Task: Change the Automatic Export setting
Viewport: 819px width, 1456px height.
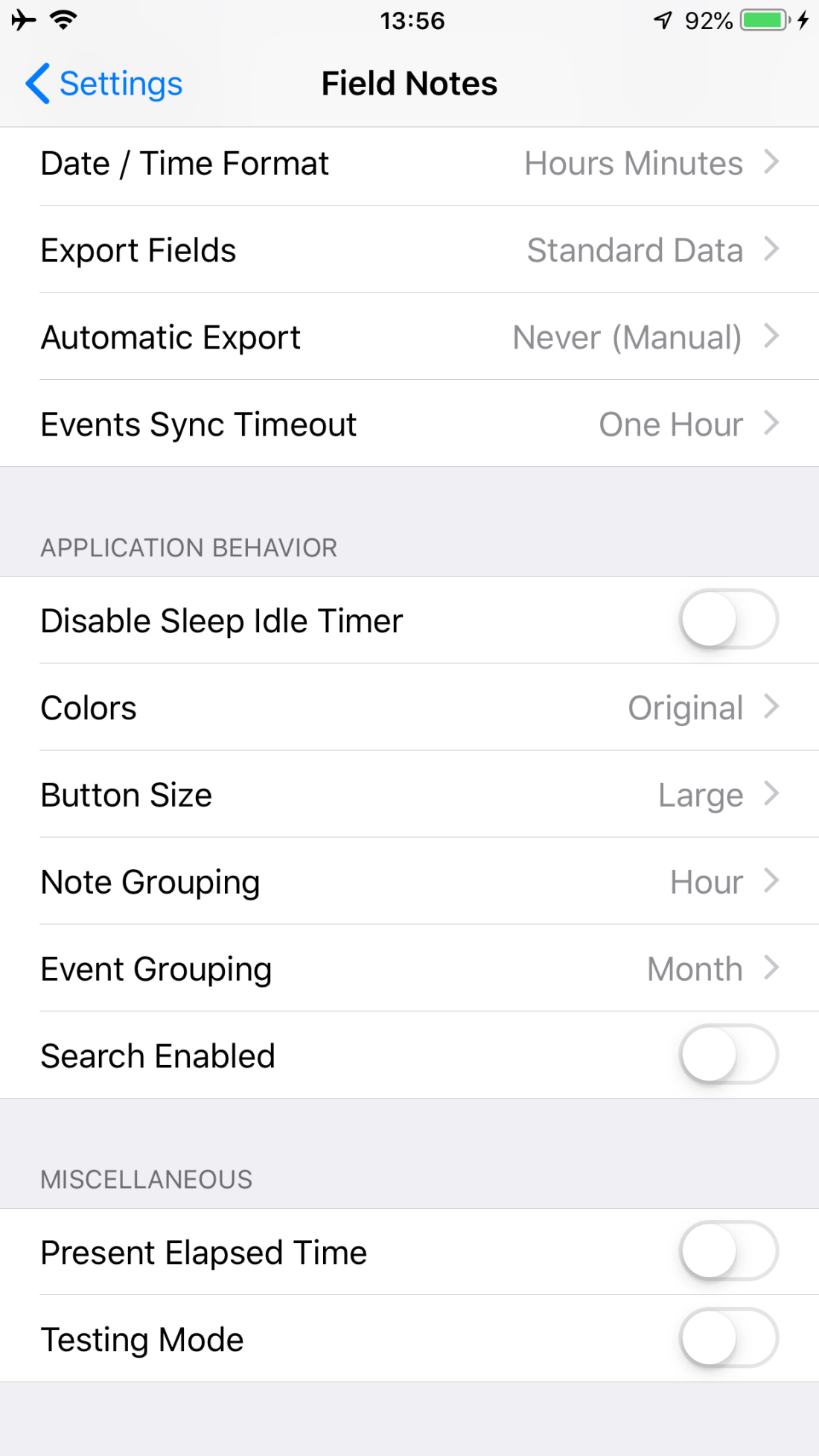Action: coord(409,337)
